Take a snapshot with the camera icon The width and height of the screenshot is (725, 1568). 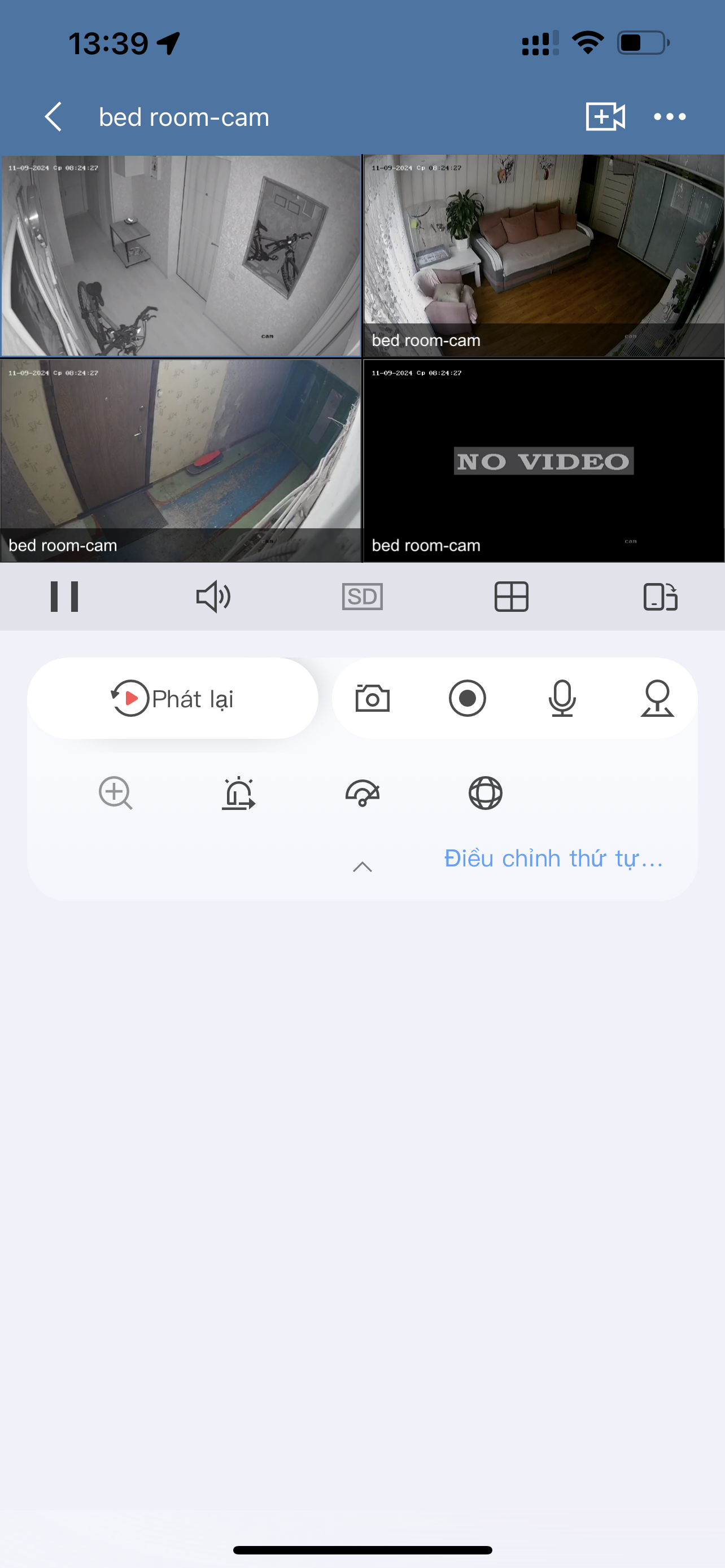pos(373,698)
